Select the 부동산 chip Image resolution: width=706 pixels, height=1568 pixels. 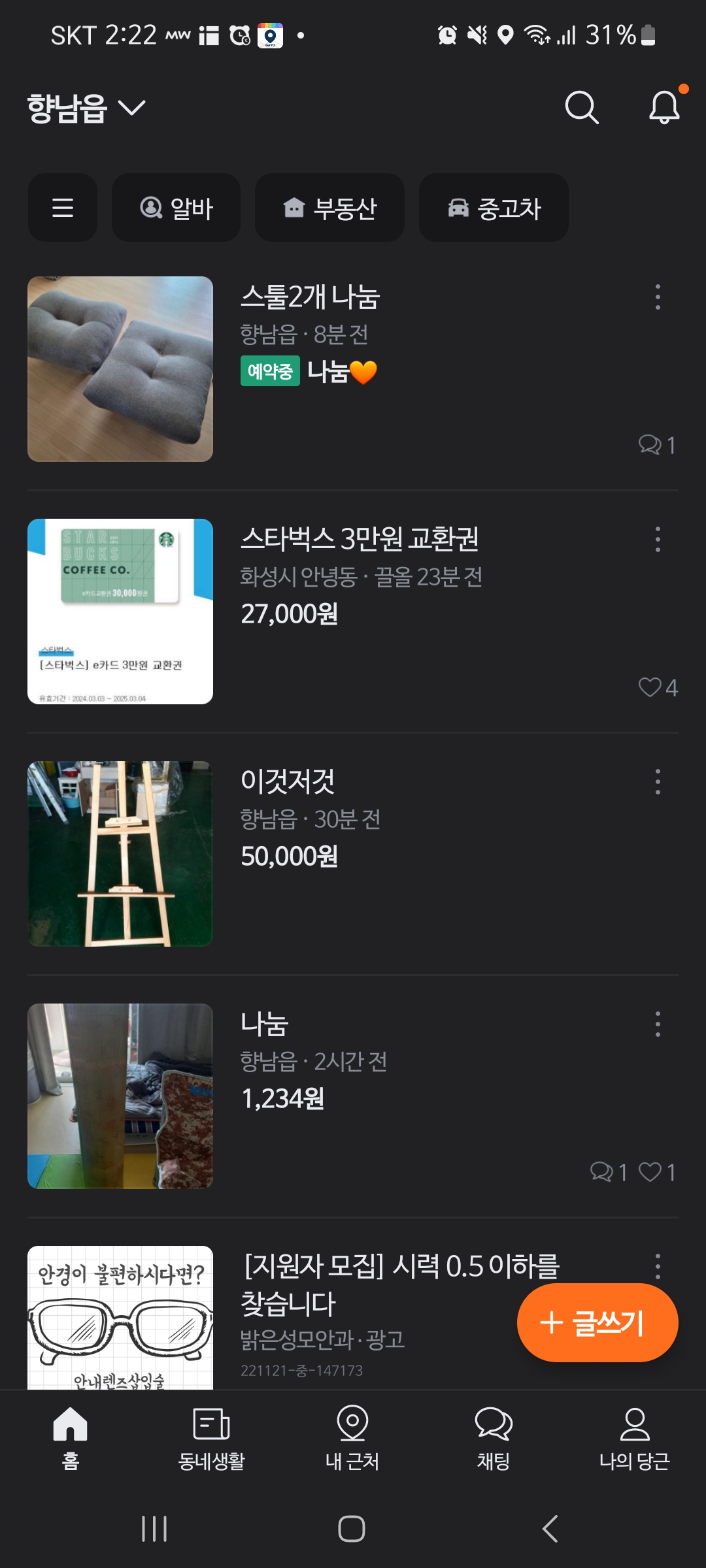[329, 208]
